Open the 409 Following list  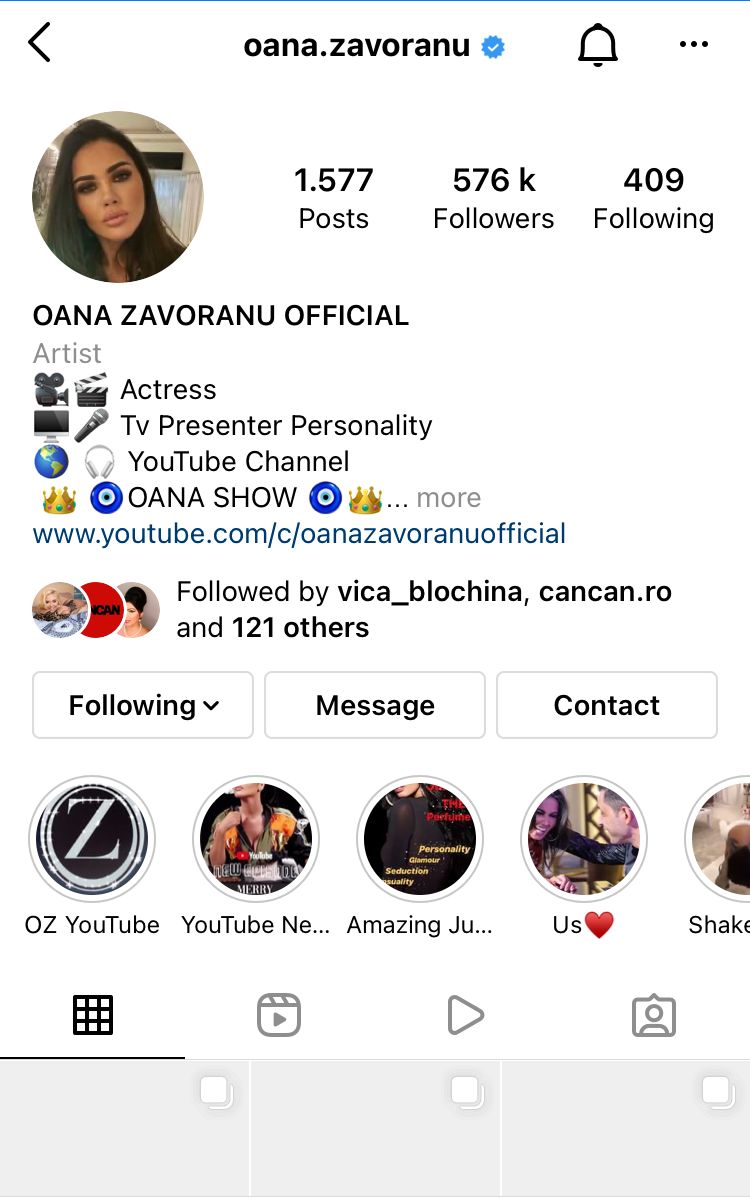(653, 198)
